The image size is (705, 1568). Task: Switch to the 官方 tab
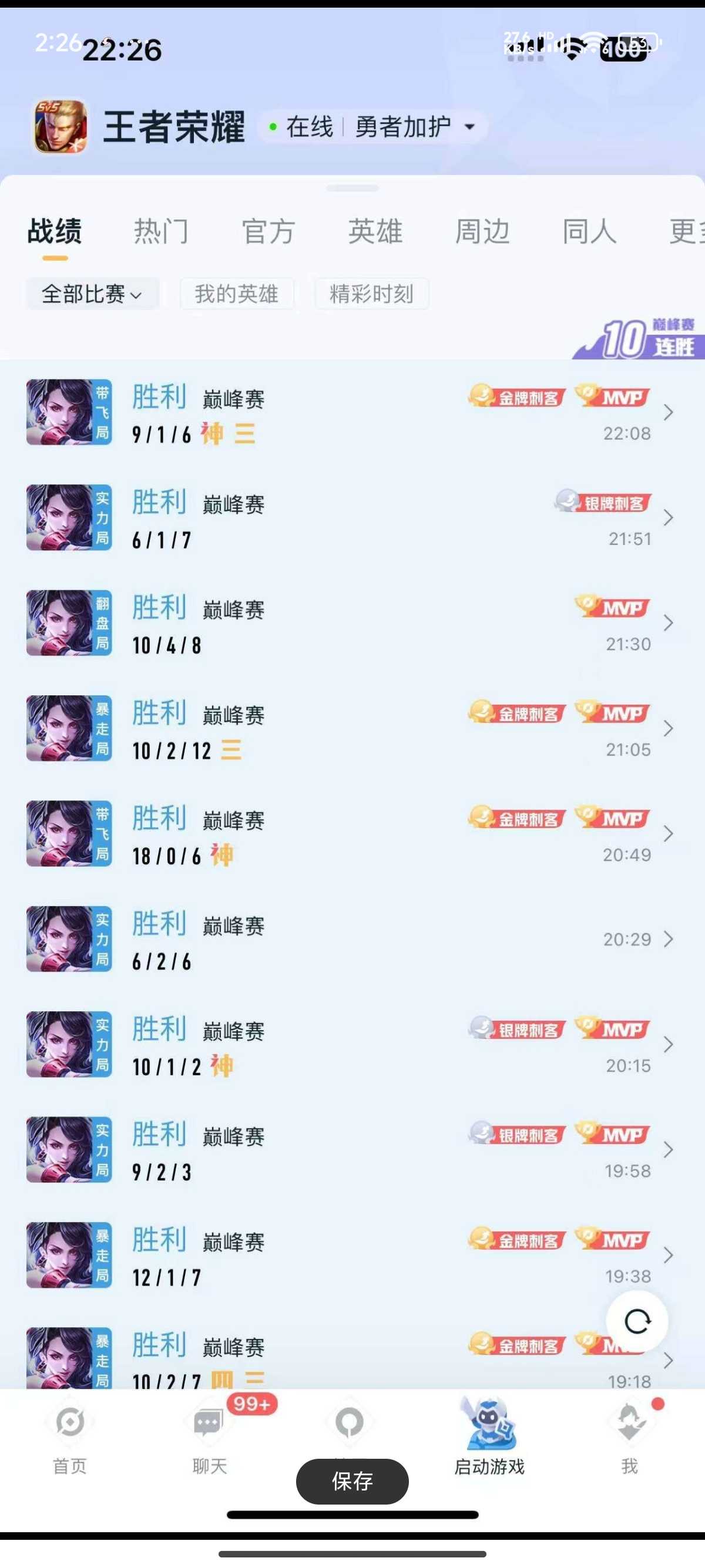(268, 232)
